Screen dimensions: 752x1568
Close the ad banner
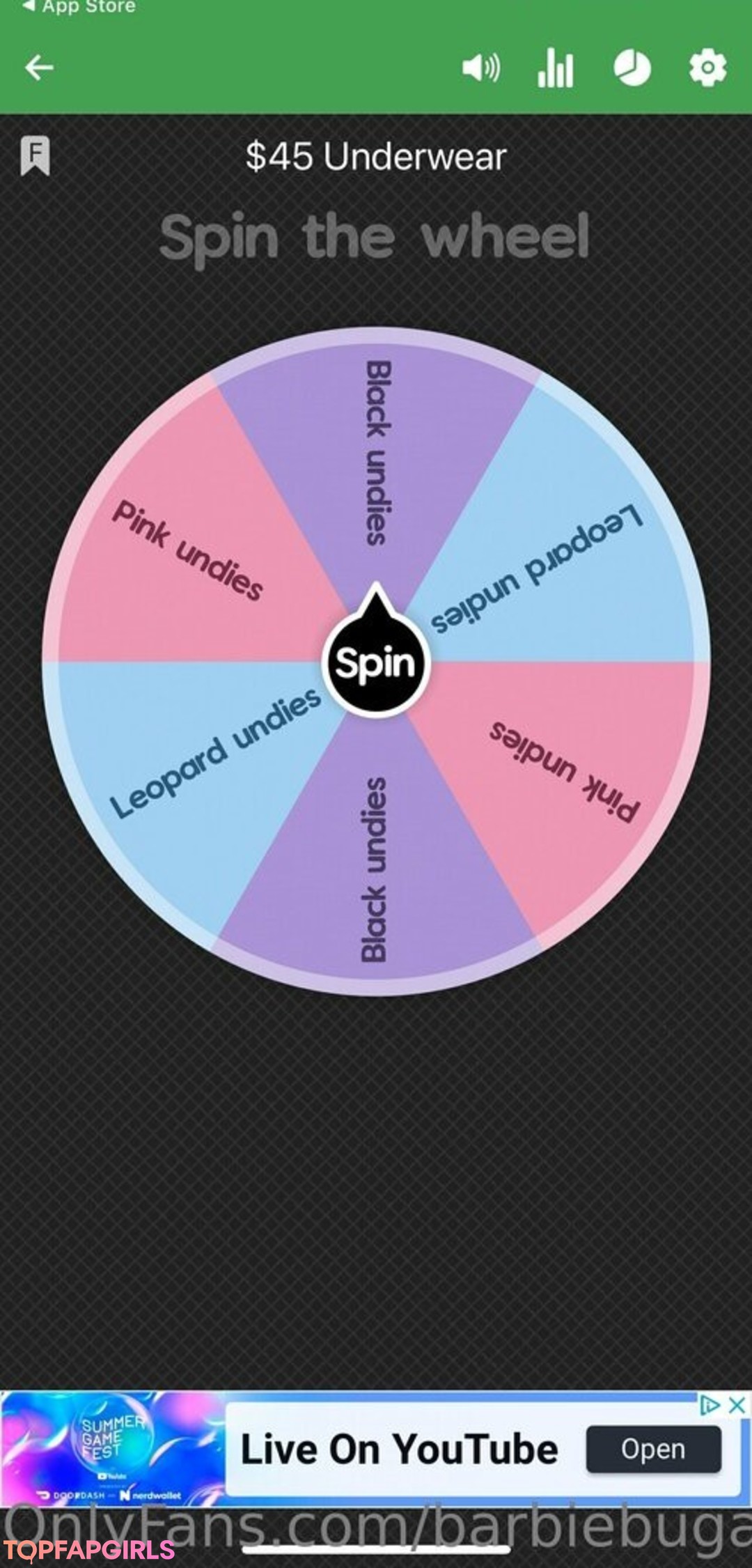click(737, 1405)
